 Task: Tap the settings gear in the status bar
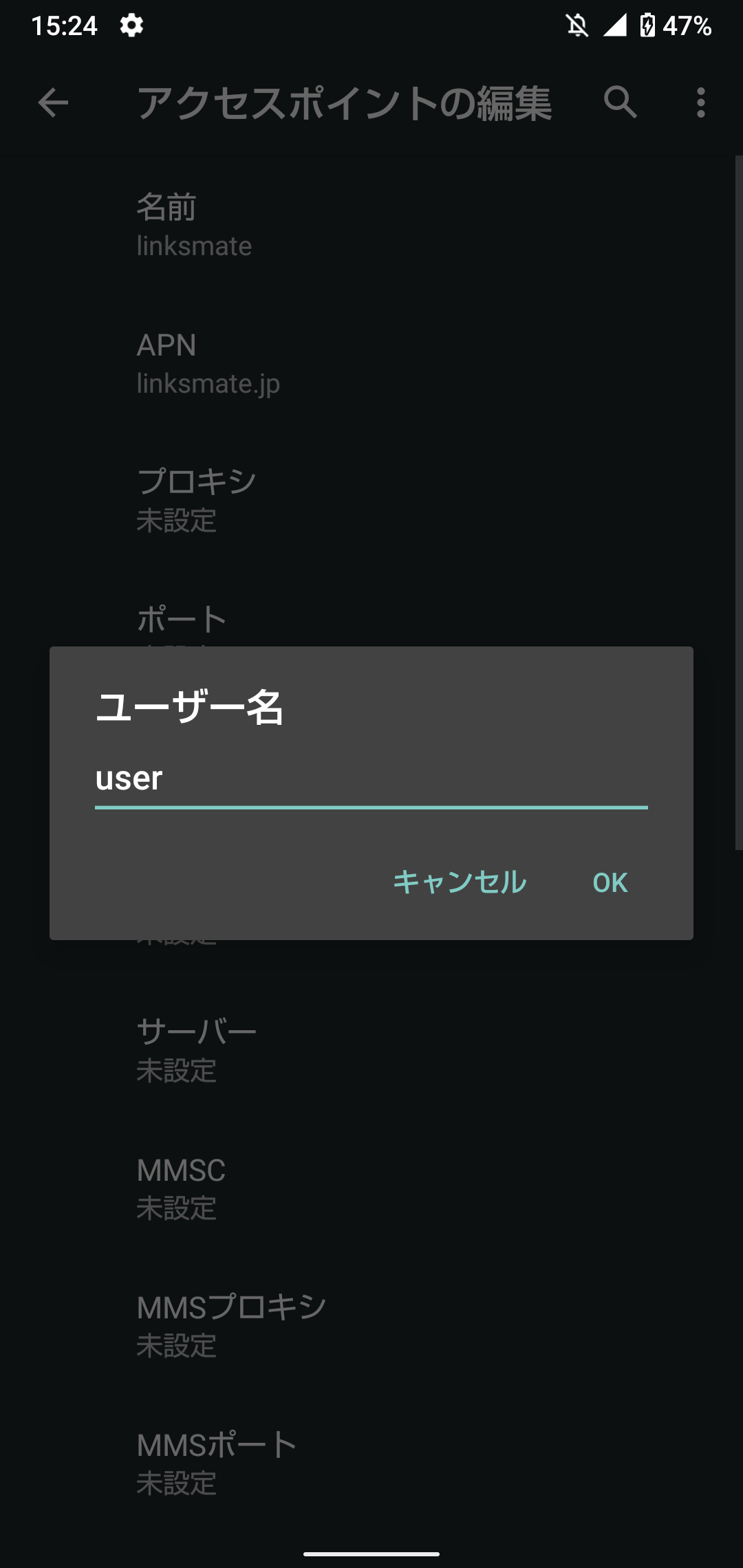click(x=131, y=25)
